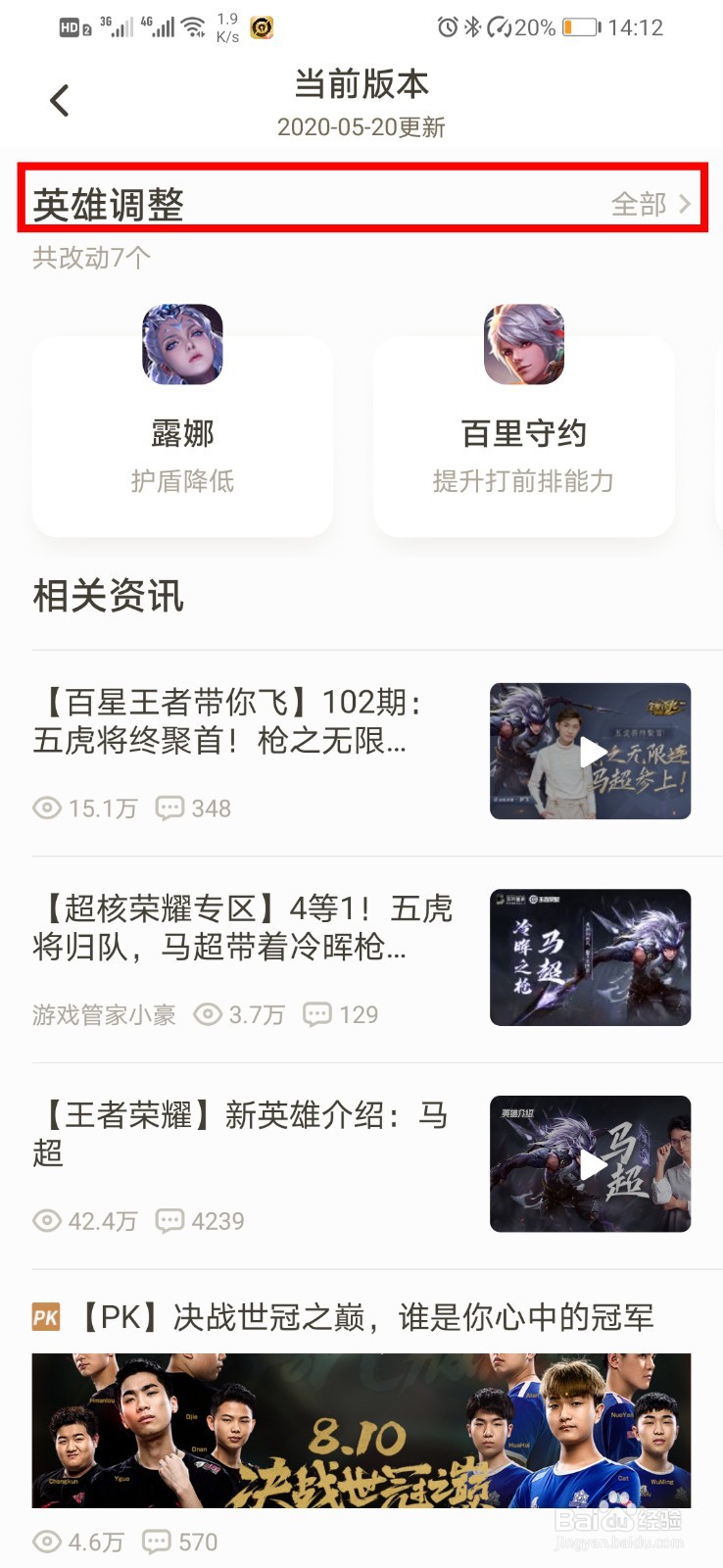The height and width of the screenshot is (1568, 723).
Task: Tap the back arrow icon
Action: [59, 99]
